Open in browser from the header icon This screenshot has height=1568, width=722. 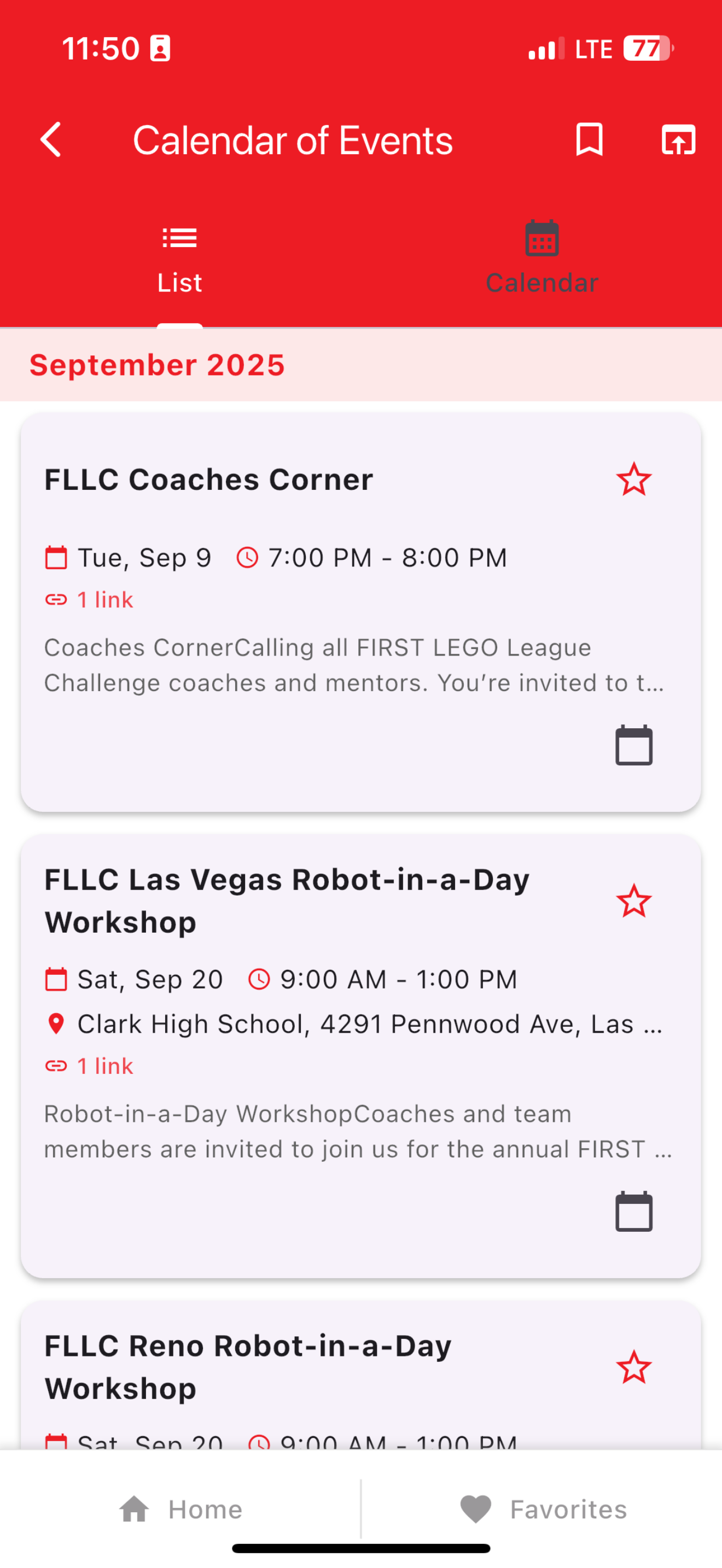click(678, 140)
